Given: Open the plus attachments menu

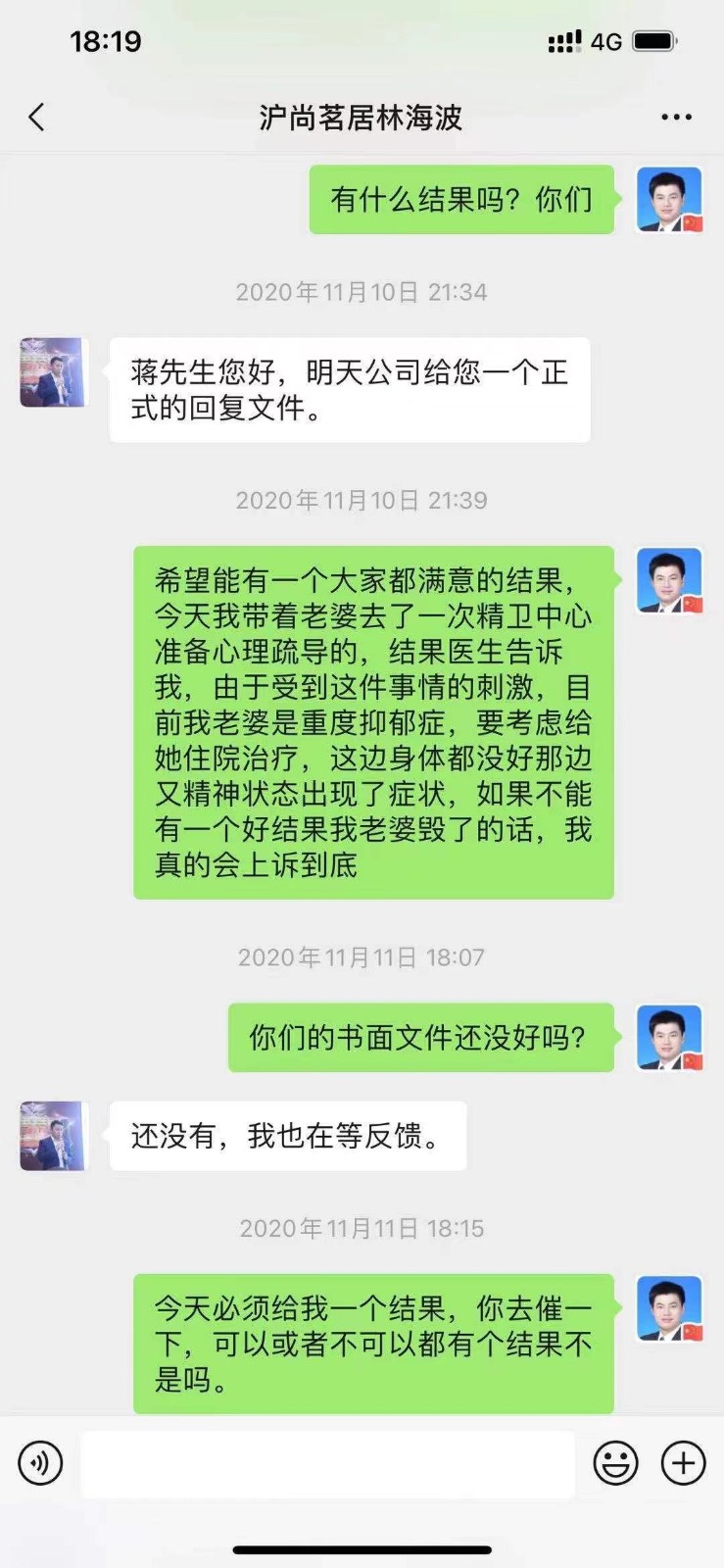Looking at the screenshot, I should coord(683,1464).
